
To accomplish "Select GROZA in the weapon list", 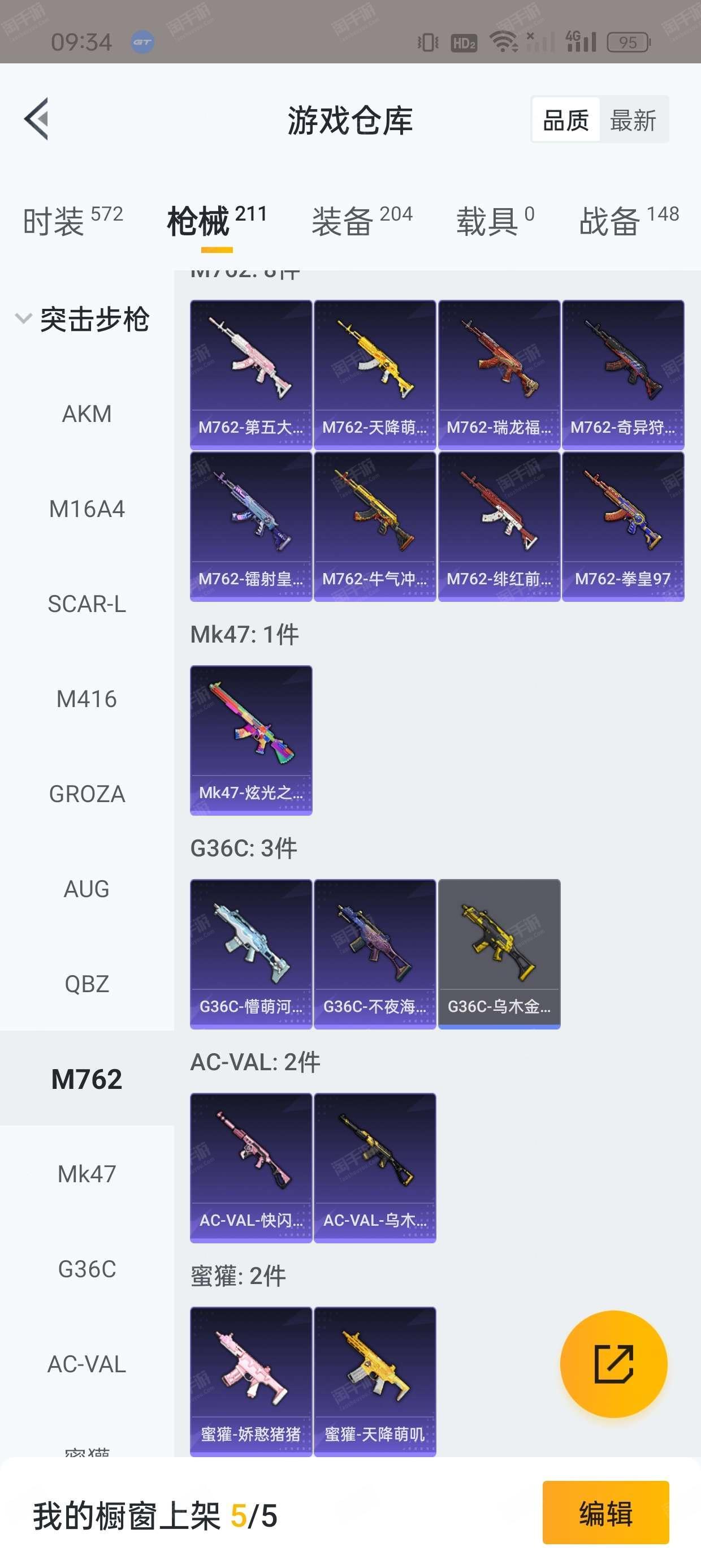I will (x=87, y=794).
